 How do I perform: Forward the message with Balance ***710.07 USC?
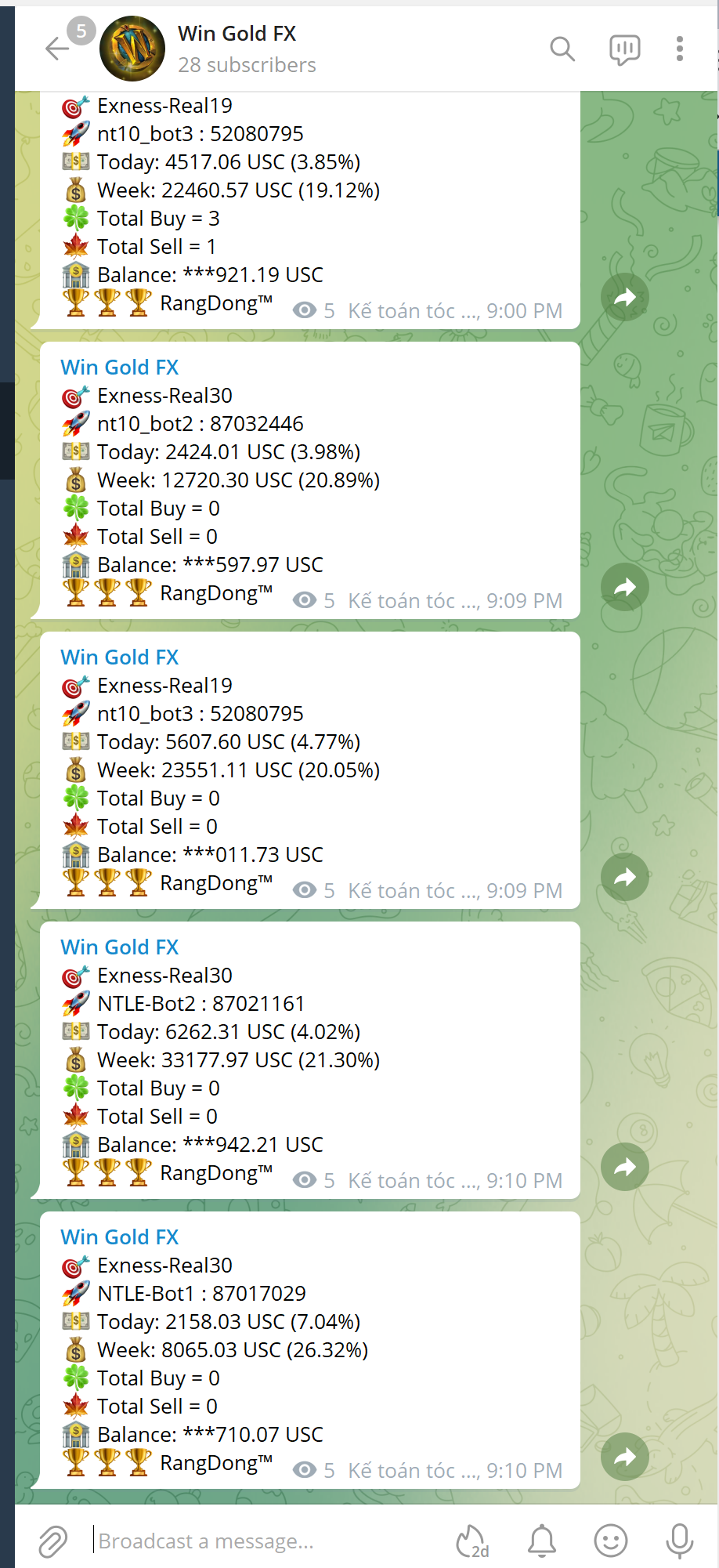tap(624, 1457)
